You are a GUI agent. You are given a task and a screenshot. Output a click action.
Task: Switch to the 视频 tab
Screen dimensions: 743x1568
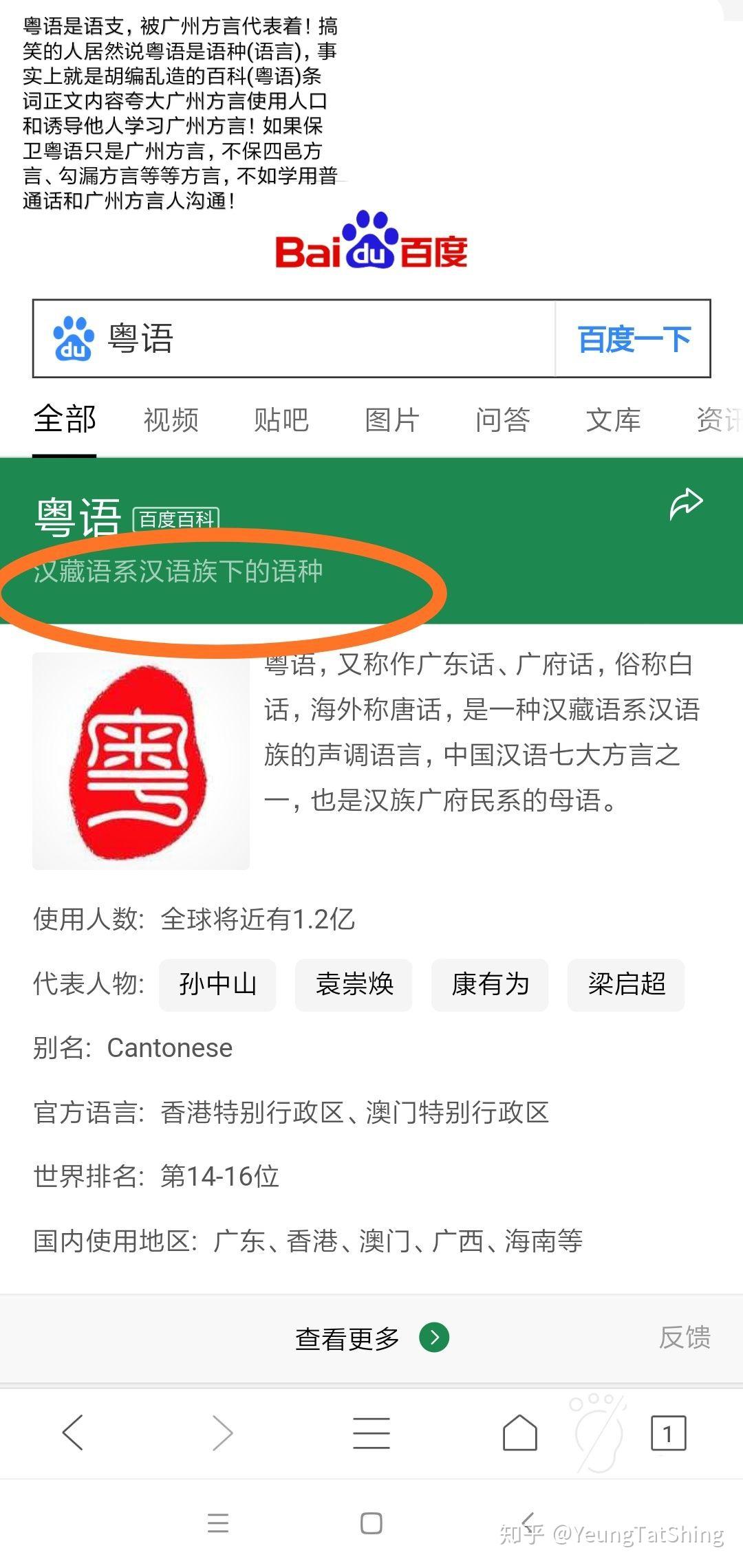(171, 420)
